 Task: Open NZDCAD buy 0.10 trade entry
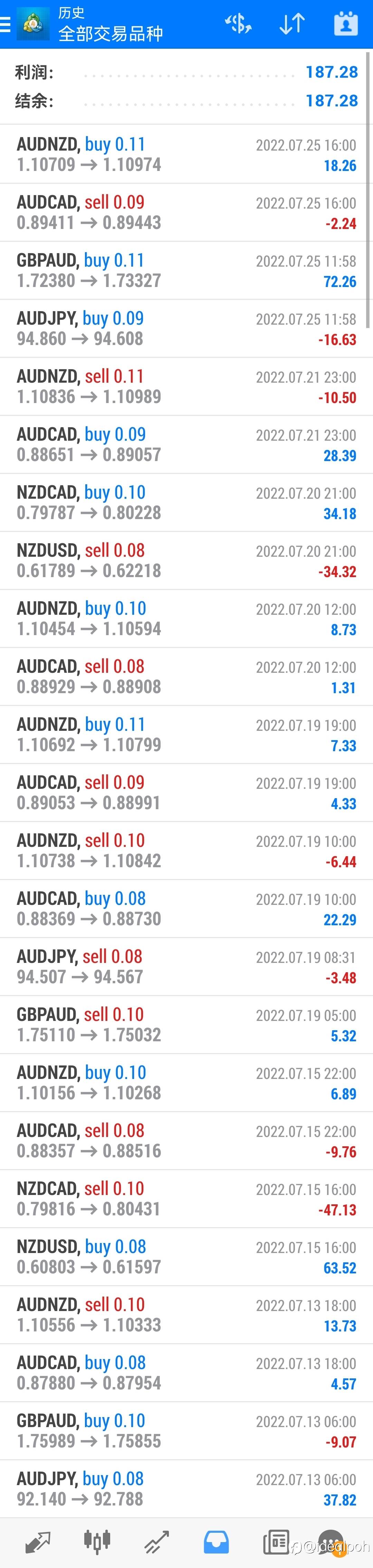[x=186, y=502]
